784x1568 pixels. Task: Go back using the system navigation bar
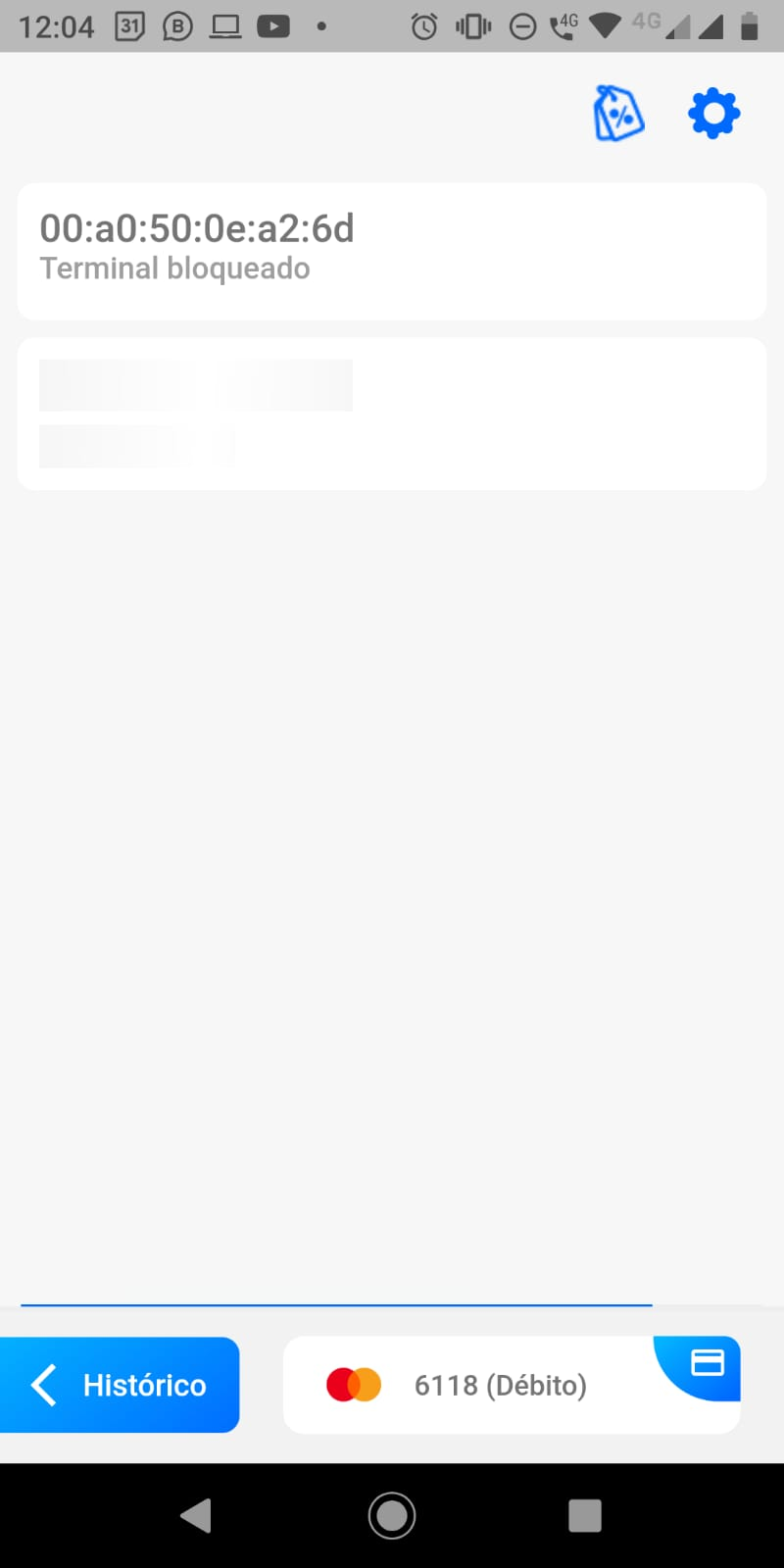click(196, 1515)
